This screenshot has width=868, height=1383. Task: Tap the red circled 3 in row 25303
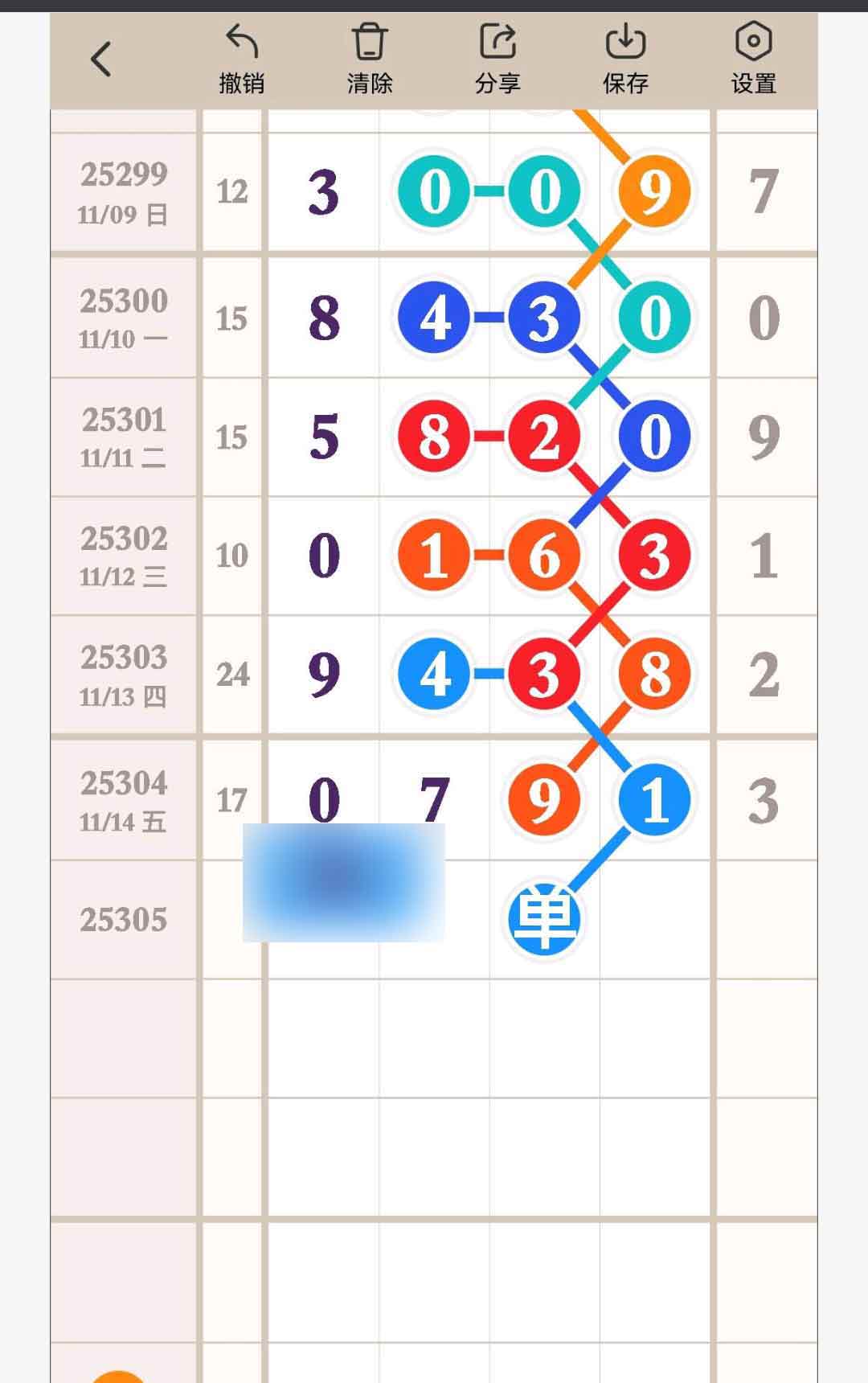point(542,675)
